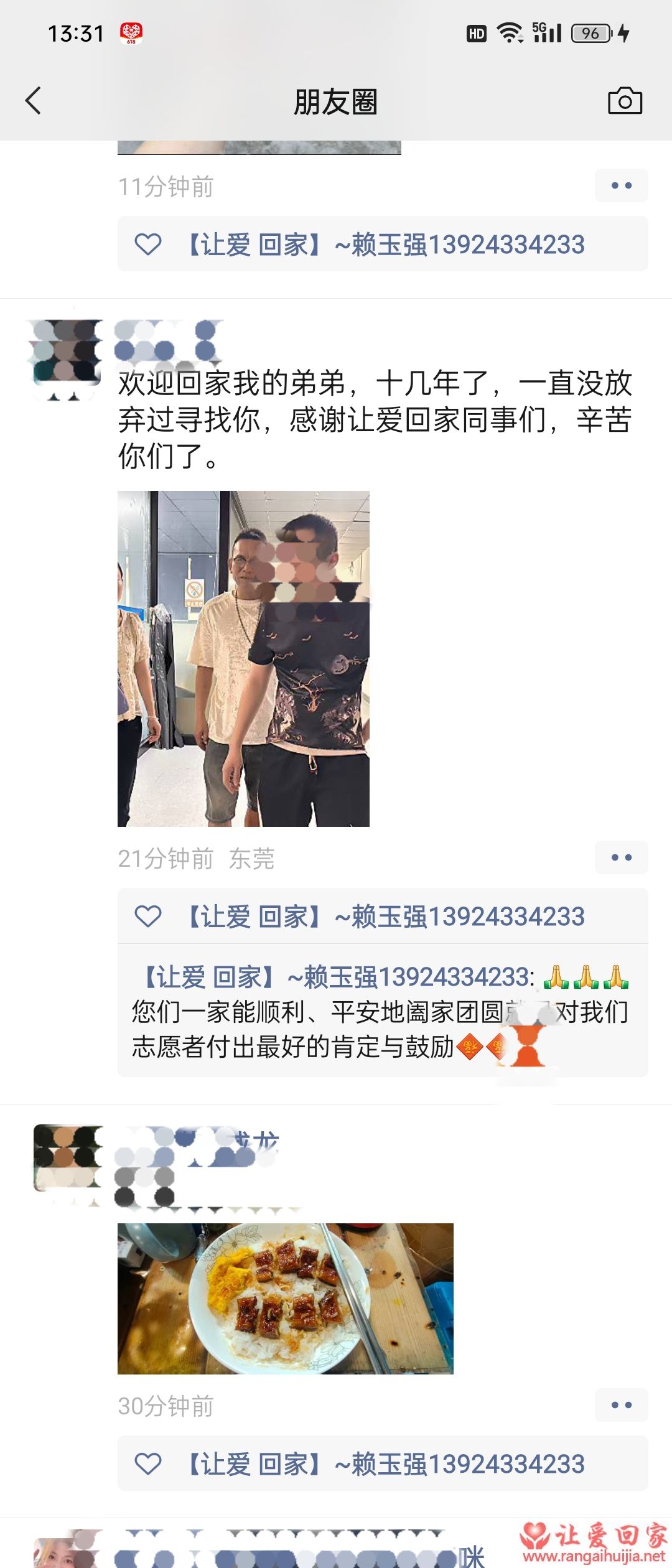Open the 赖玉强 liker name under the 30分钟前 post
The height and width of the screenshot is (1568, 672).
click(x=386, y=1463)
